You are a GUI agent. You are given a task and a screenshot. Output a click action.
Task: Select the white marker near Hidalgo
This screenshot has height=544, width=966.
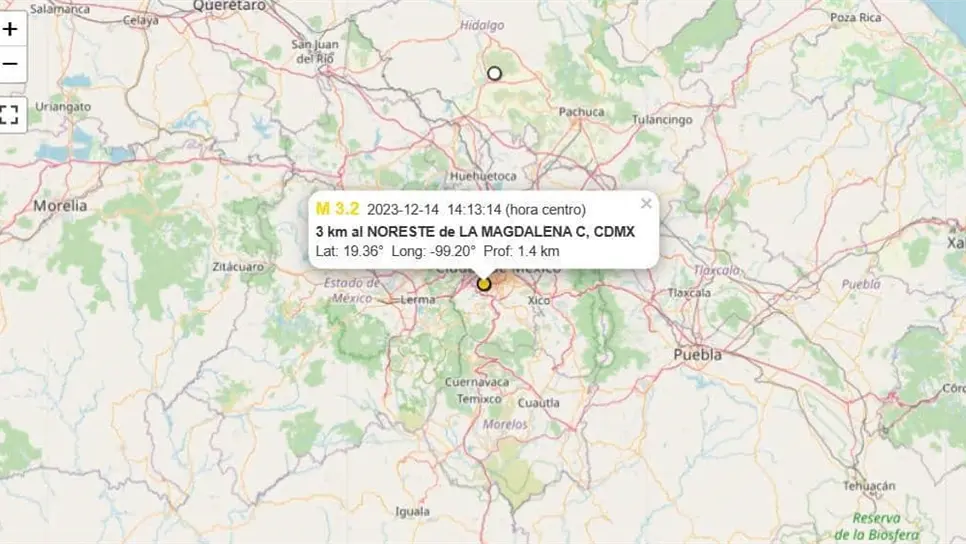pos(494,73)
